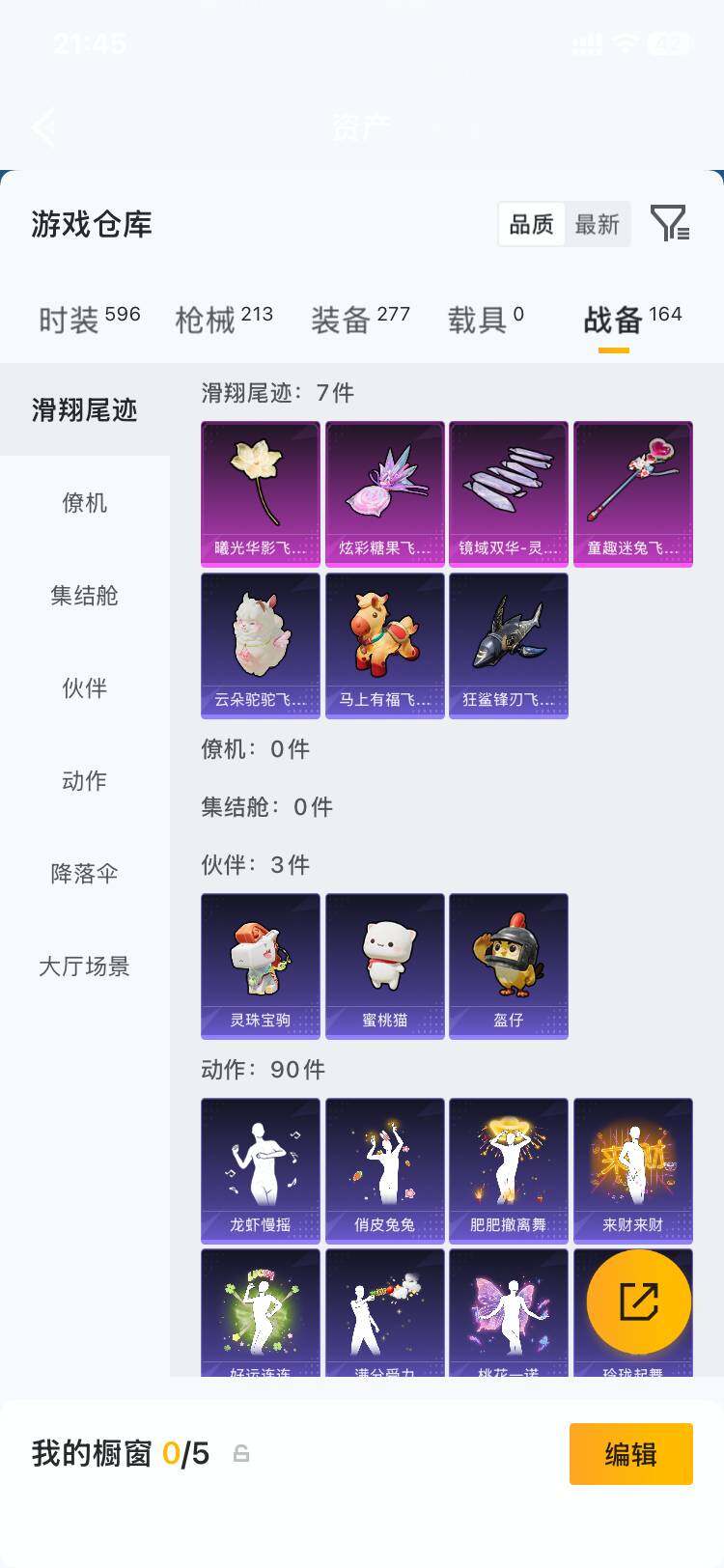The image size is (724, 1568).
Task: Open the 装备 tab
Action: [x=360, y=319]
